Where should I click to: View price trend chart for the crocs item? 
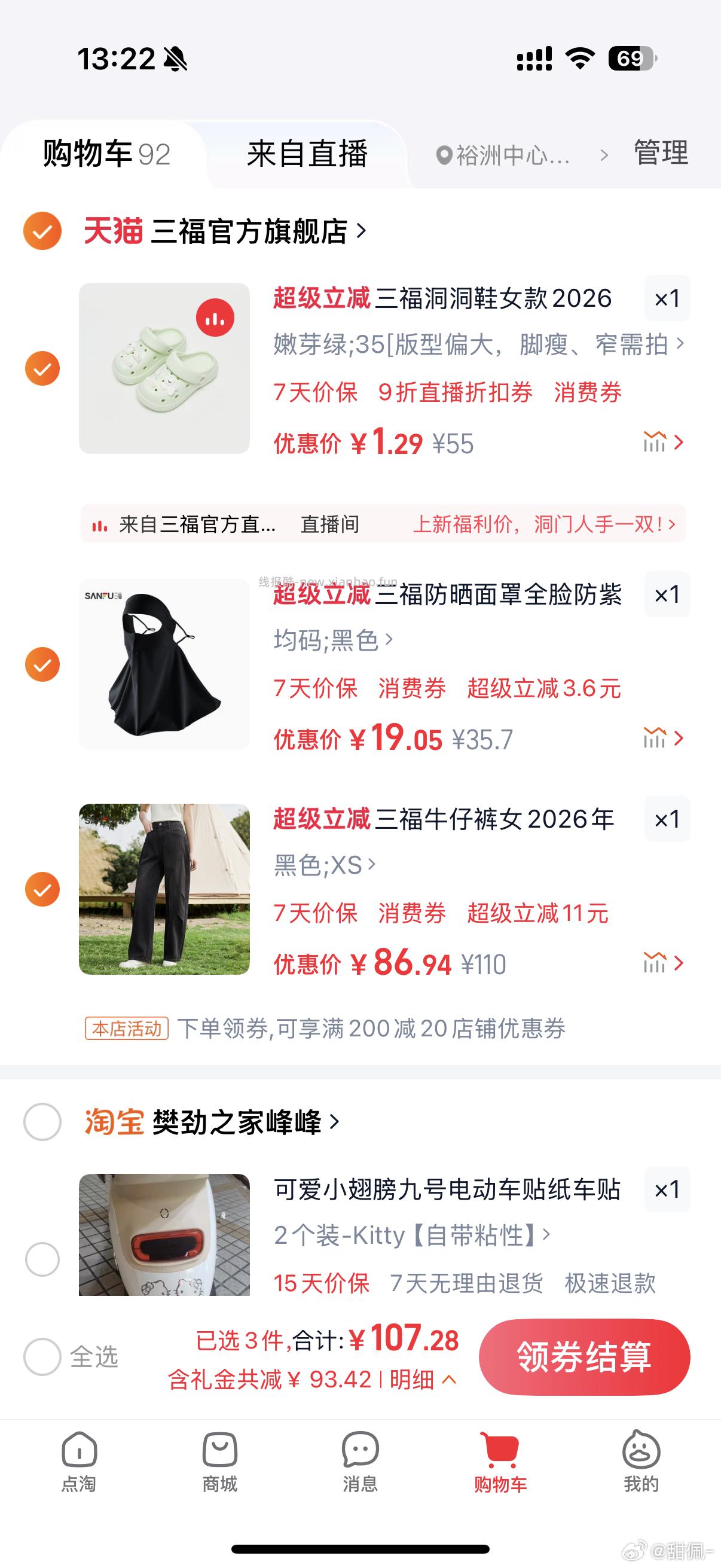coord(655,443)
